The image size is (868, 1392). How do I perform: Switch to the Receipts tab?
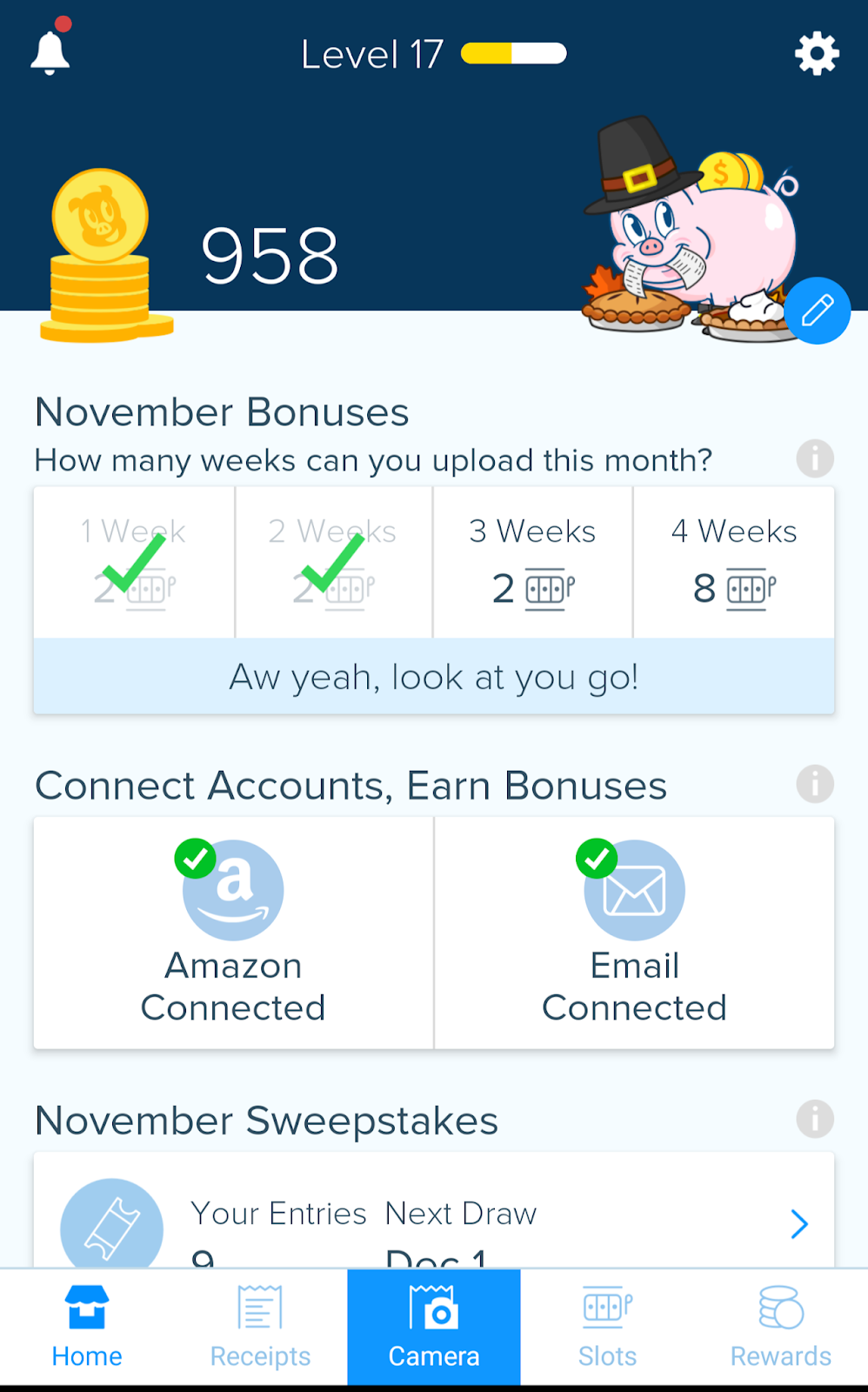259,1327
